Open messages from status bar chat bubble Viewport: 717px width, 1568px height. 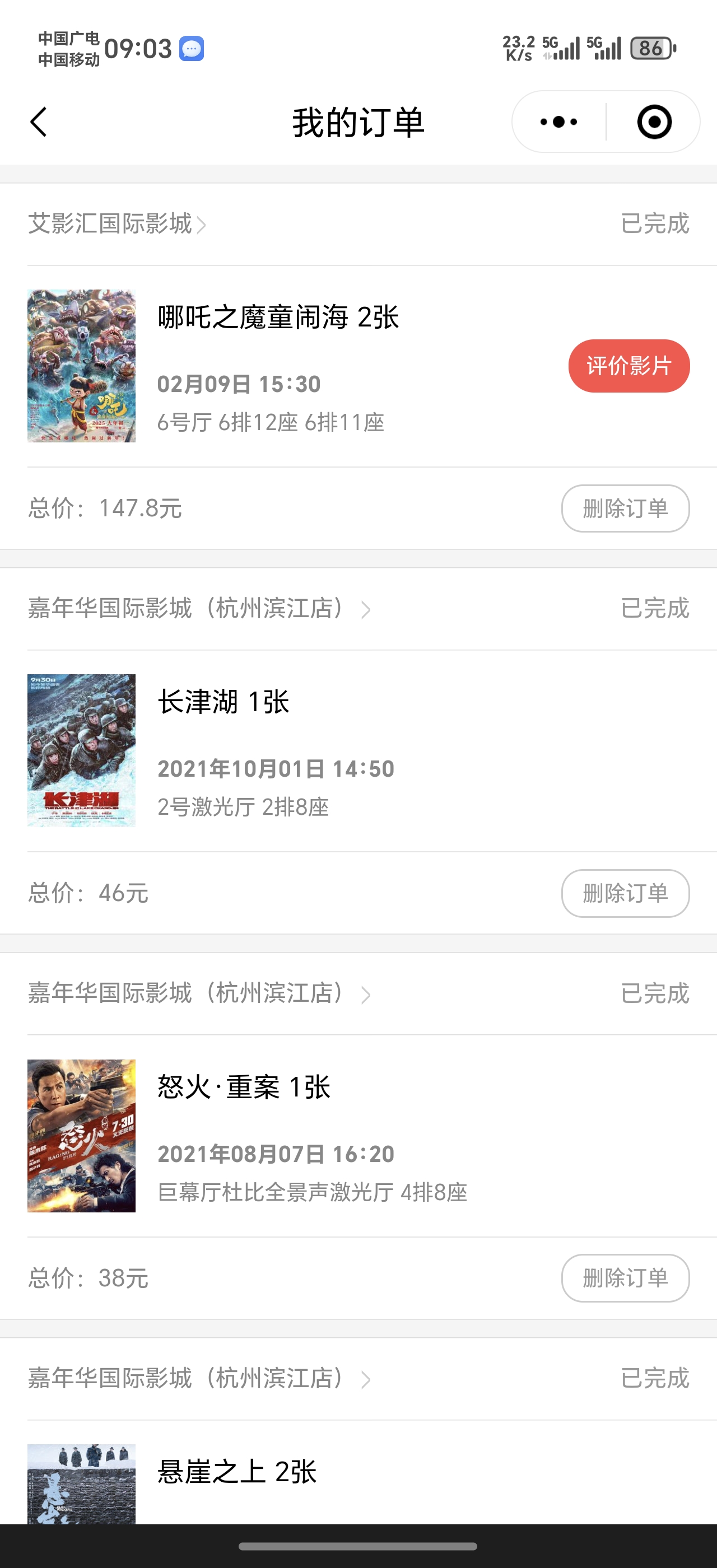click(190, 50)
